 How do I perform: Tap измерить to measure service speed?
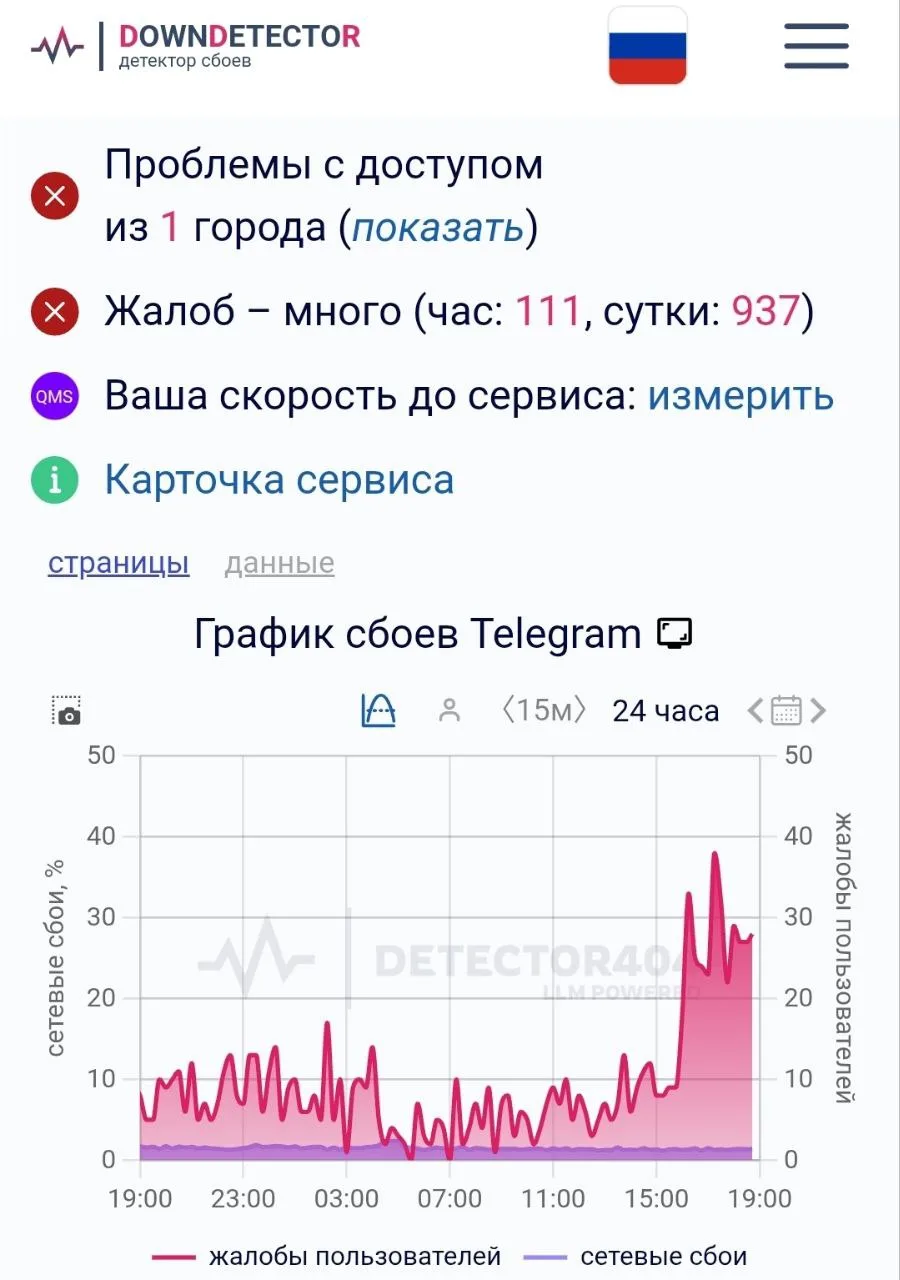740,396
